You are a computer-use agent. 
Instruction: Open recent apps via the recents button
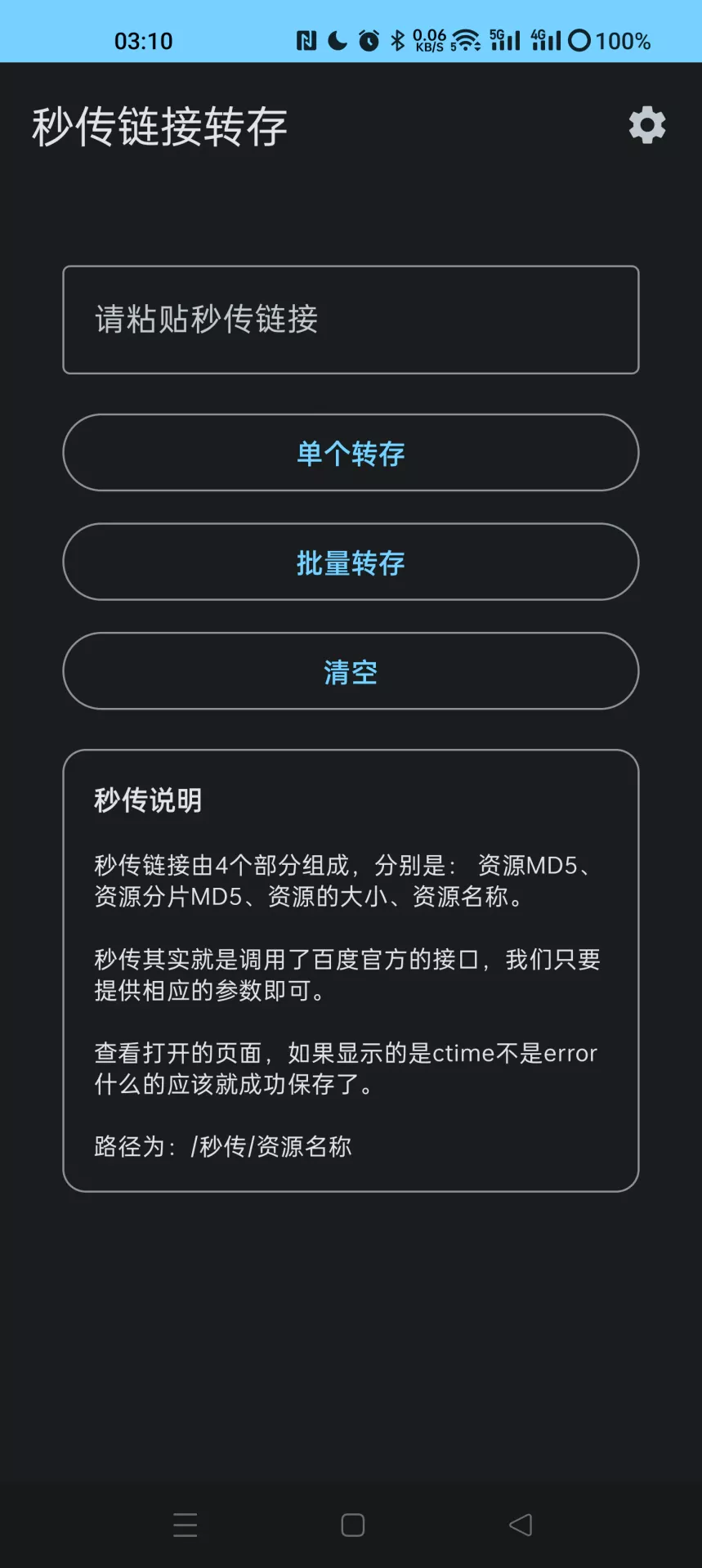pos(186,1524)
